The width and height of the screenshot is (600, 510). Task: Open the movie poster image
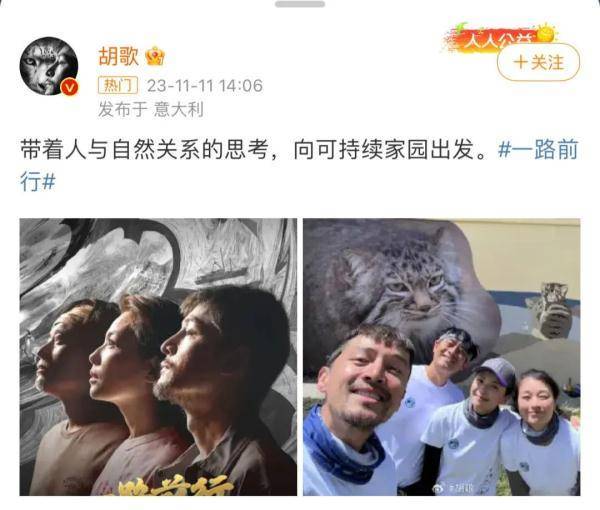[158, 356]
